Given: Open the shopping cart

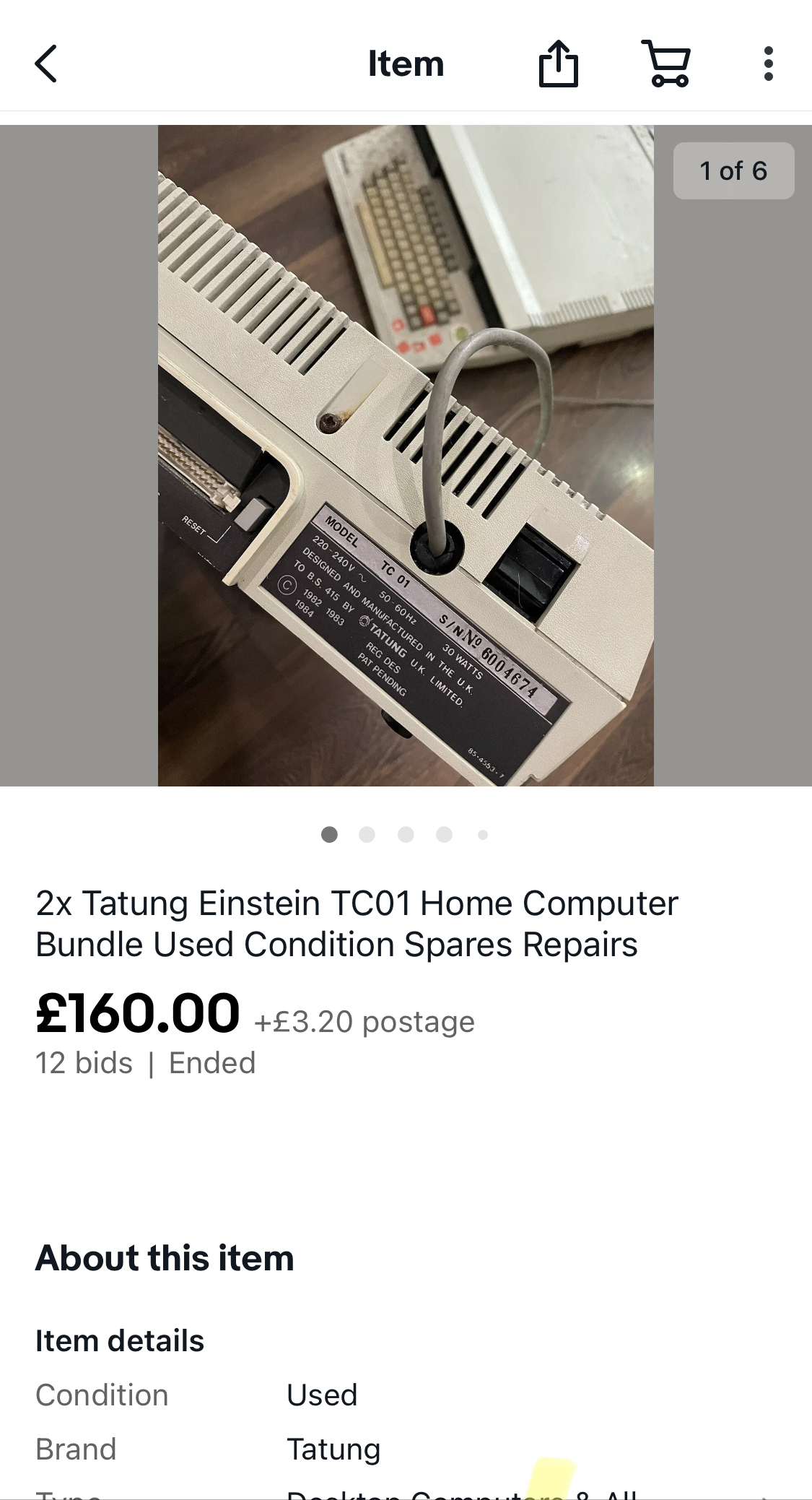Looking at the screenshot, I should pos(665,64).
